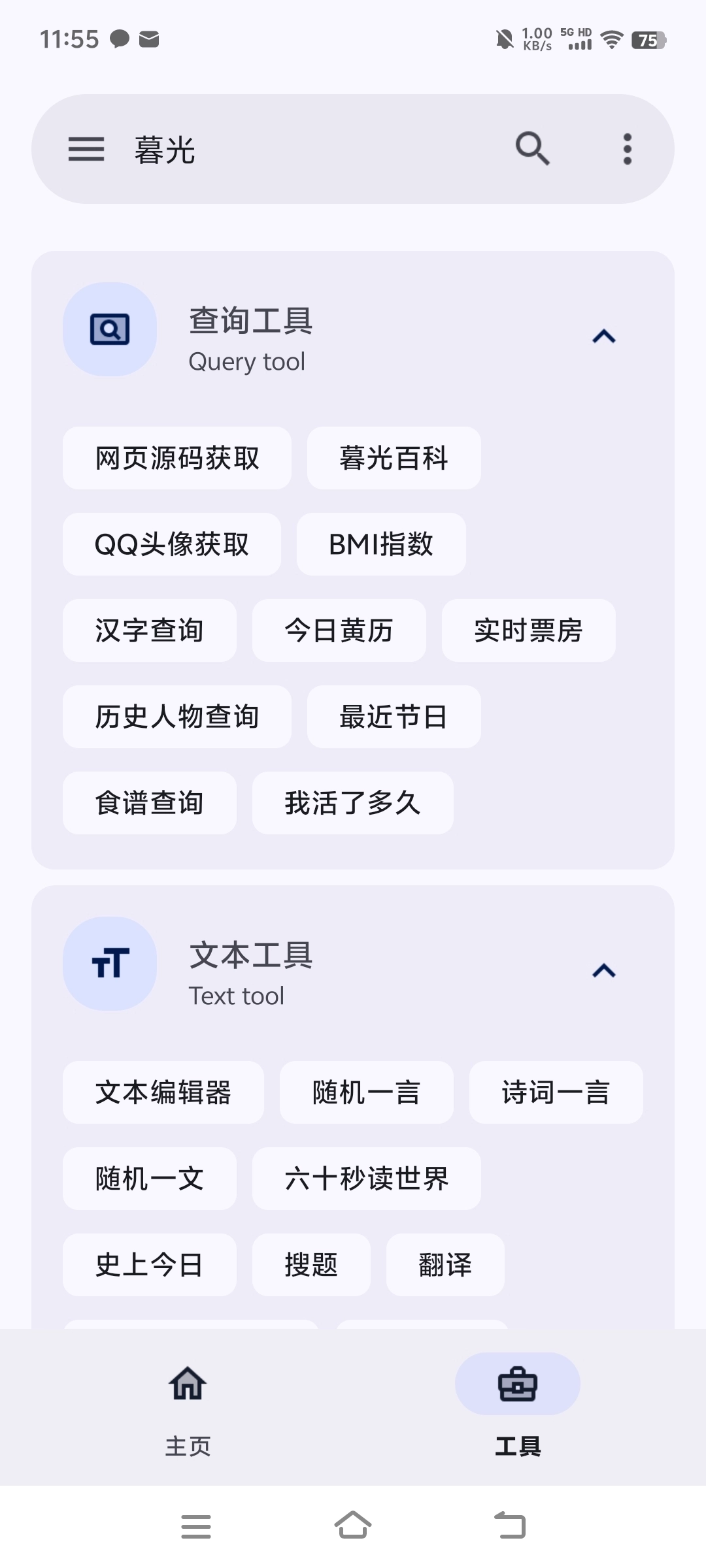Open the BMI指数 calculator
706x1568 pixels.
[x=381, y=544]
